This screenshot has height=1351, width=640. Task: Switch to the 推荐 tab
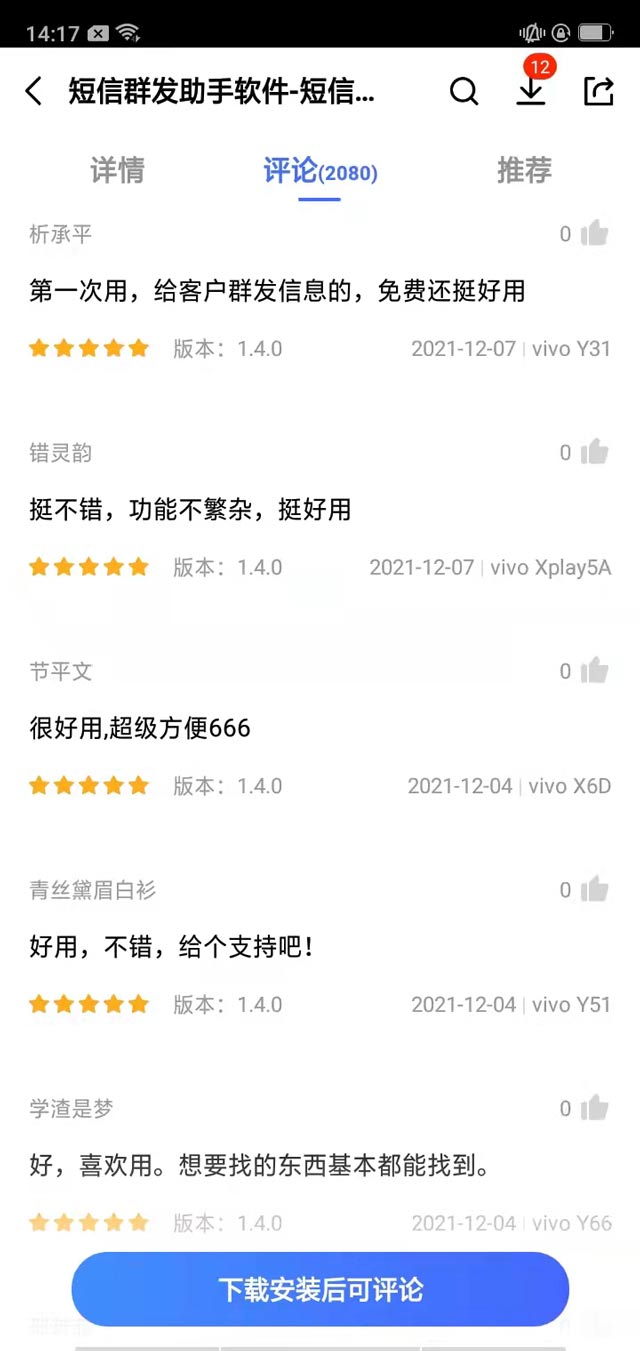tap(524, 171)
